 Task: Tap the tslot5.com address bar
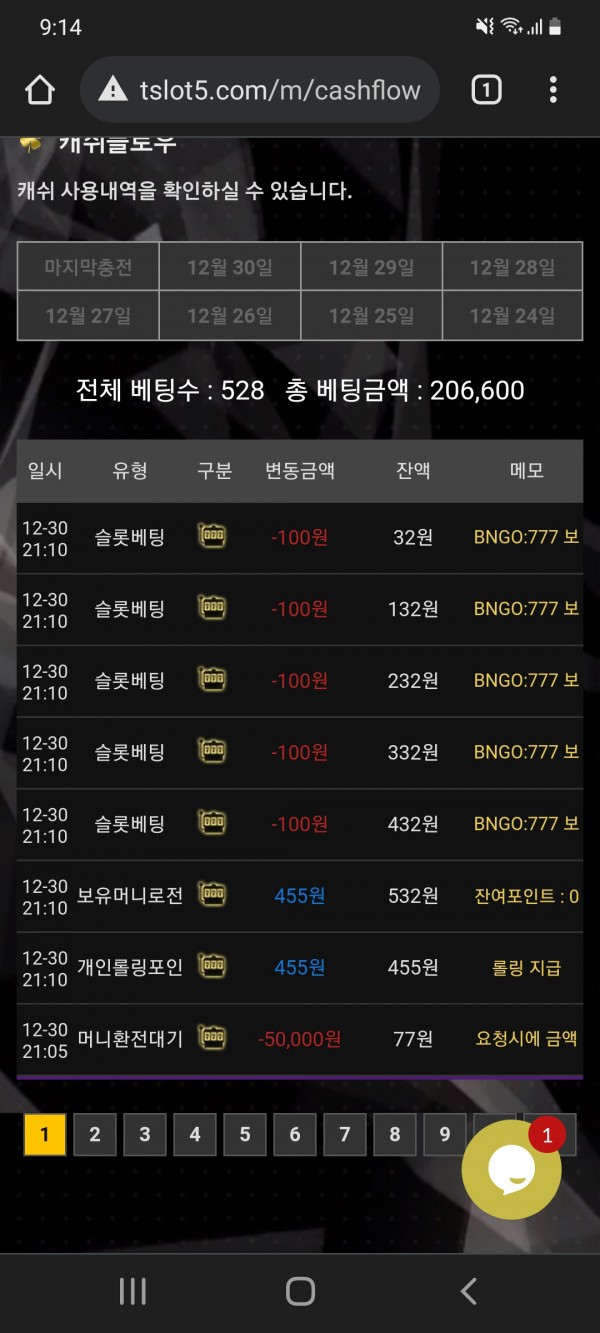click(260, 90)
